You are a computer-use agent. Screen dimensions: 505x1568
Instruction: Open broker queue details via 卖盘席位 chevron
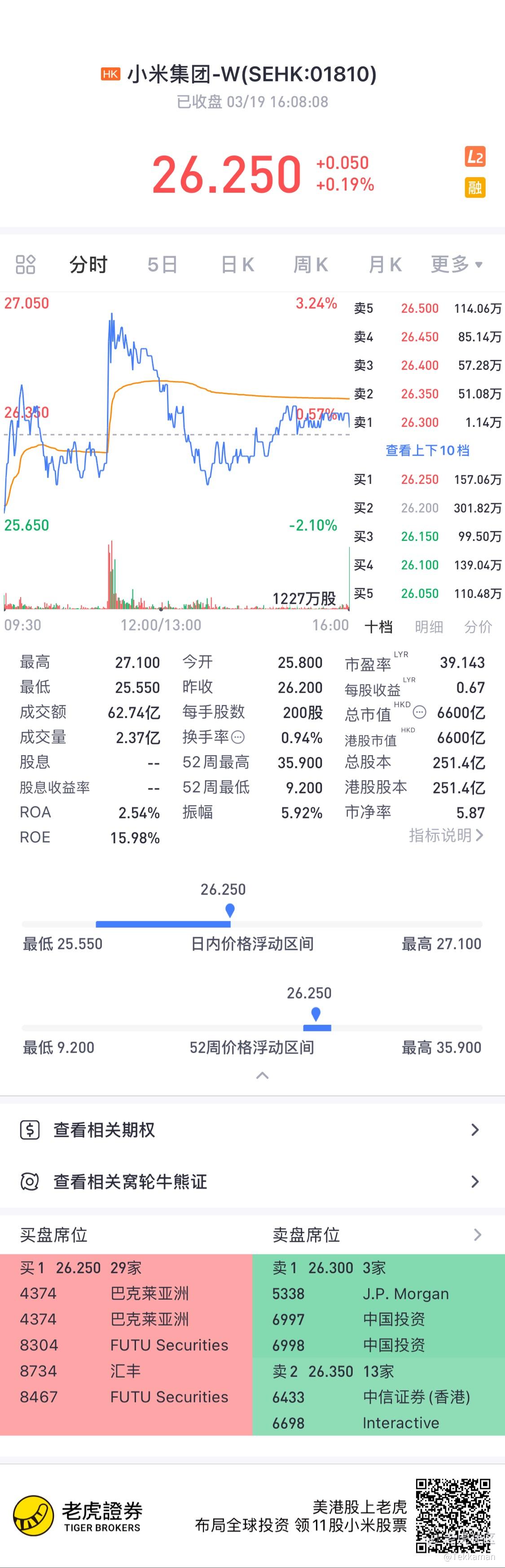point(478,1235)
